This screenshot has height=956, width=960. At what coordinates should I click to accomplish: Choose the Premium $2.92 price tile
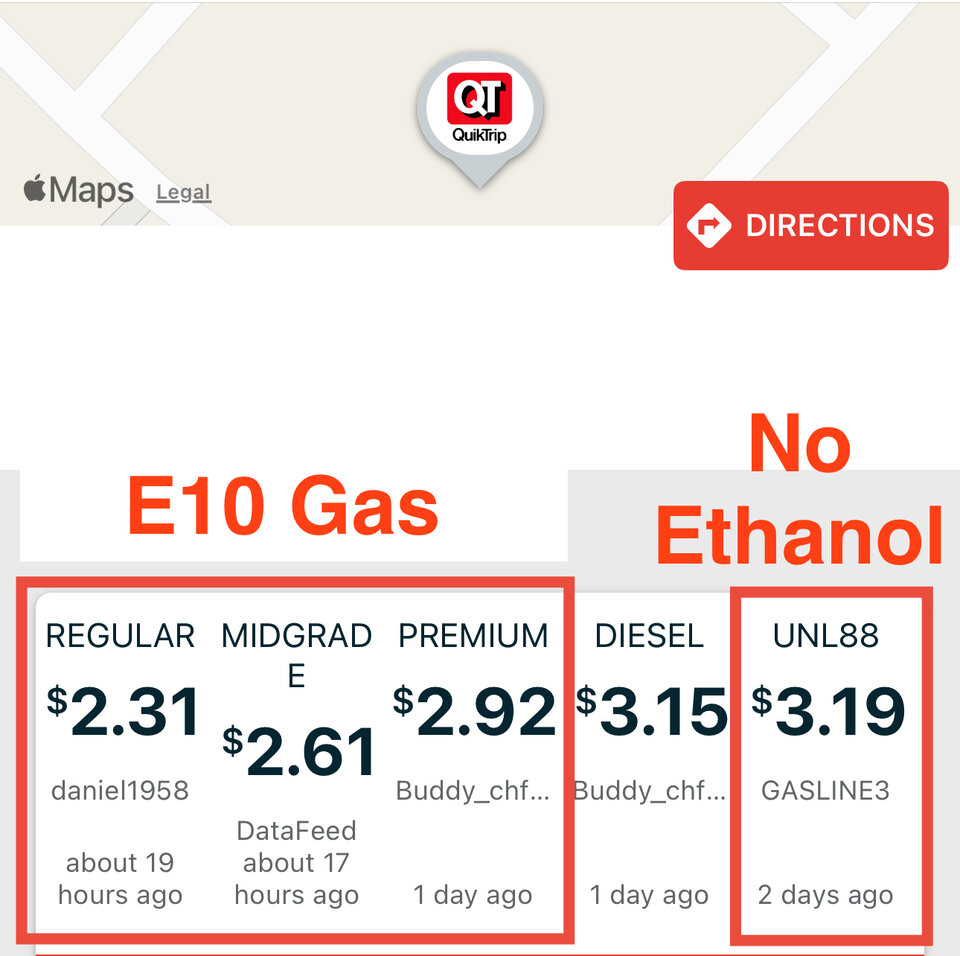coord(474,711)
